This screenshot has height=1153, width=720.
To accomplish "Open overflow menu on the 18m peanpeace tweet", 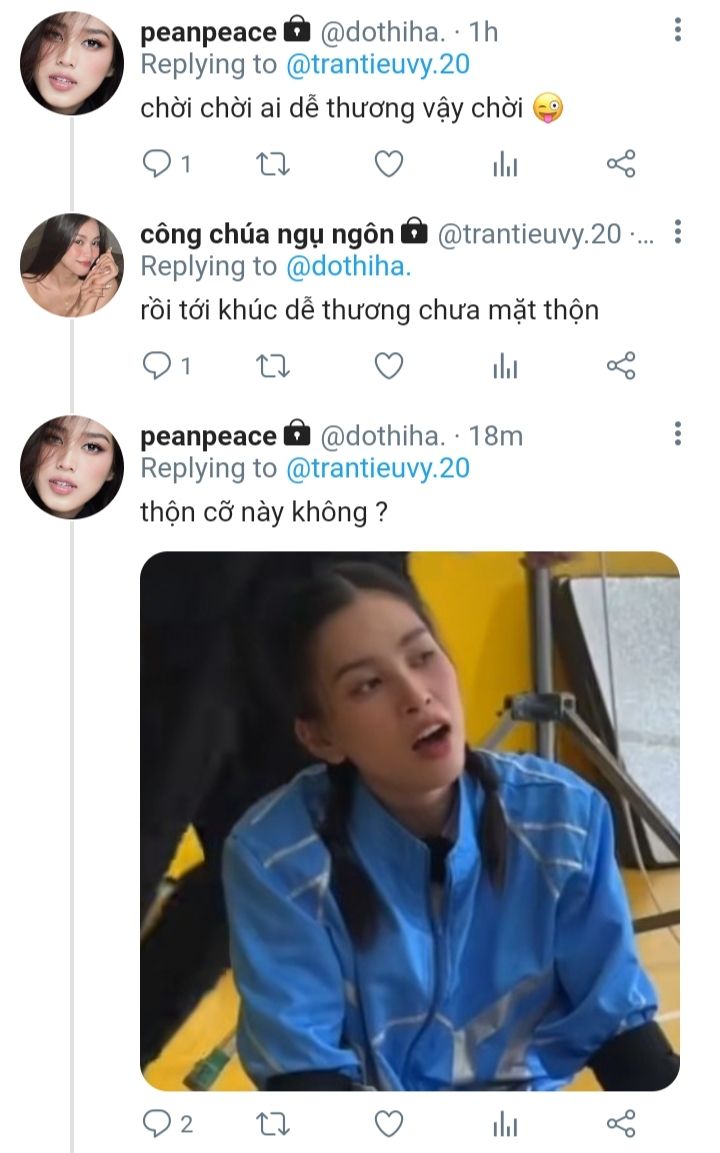I will coord(677,434).
